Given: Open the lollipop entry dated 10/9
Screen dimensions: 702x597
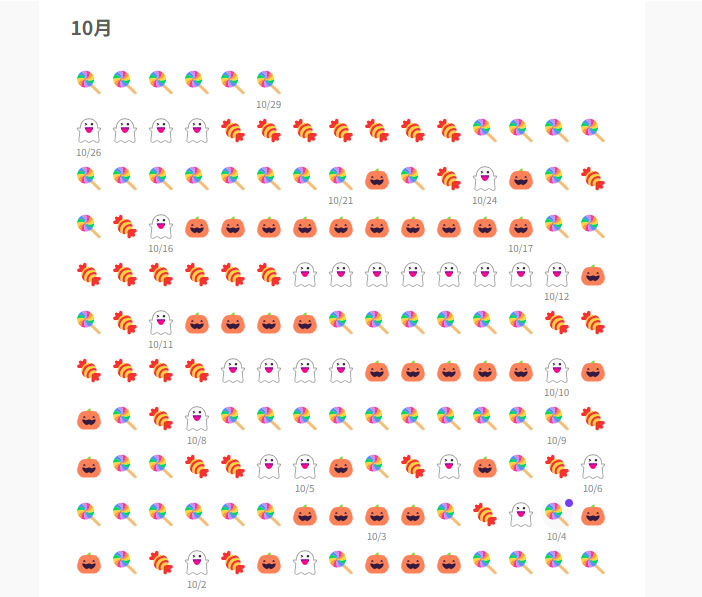Looking at the screenshot, I should (557, 418).
